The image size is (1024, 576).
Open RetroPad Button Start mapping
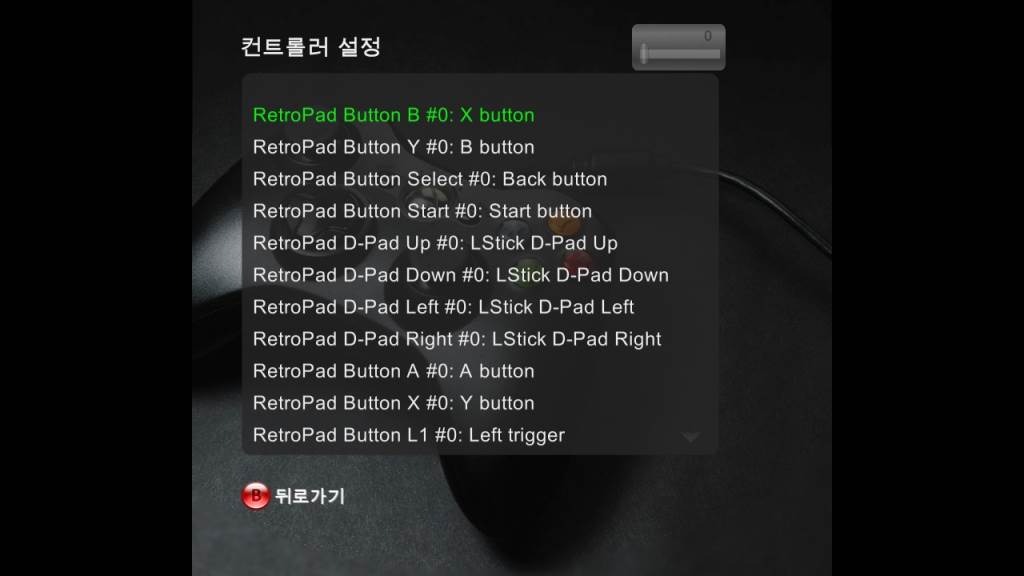tap(422, 211)
